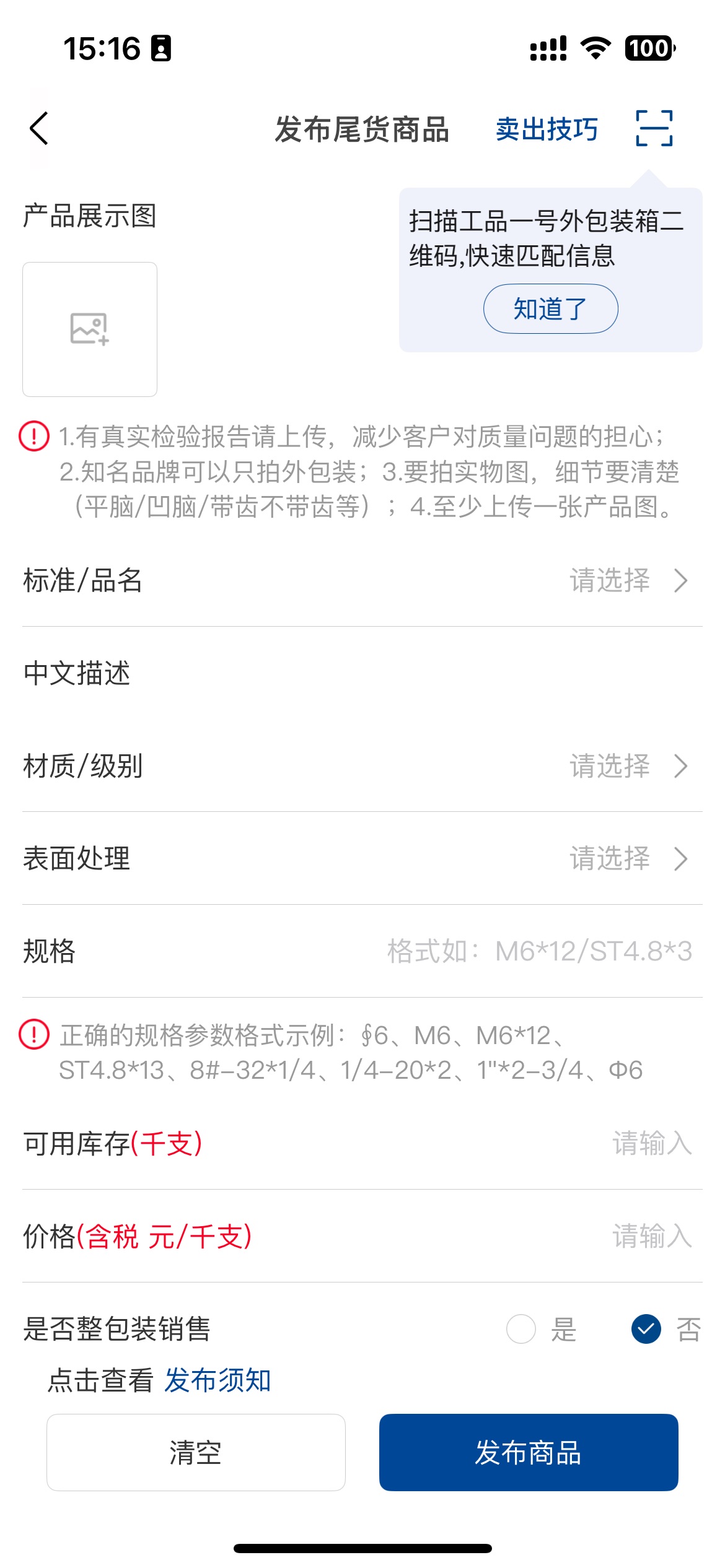
Task: Focus the 规格 specification input field
Action: point(539,951)
